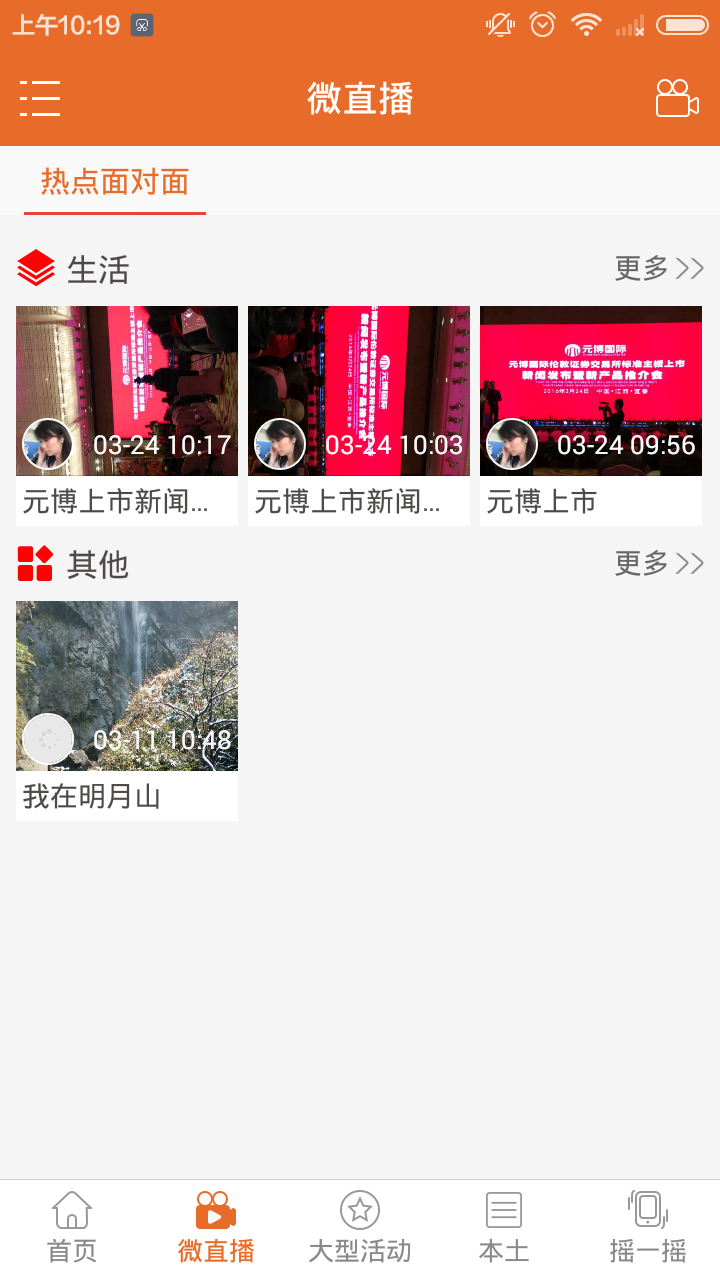
Task: Open the 03-24 10:03 元博上市新闻 video
Action: (359, 392)
